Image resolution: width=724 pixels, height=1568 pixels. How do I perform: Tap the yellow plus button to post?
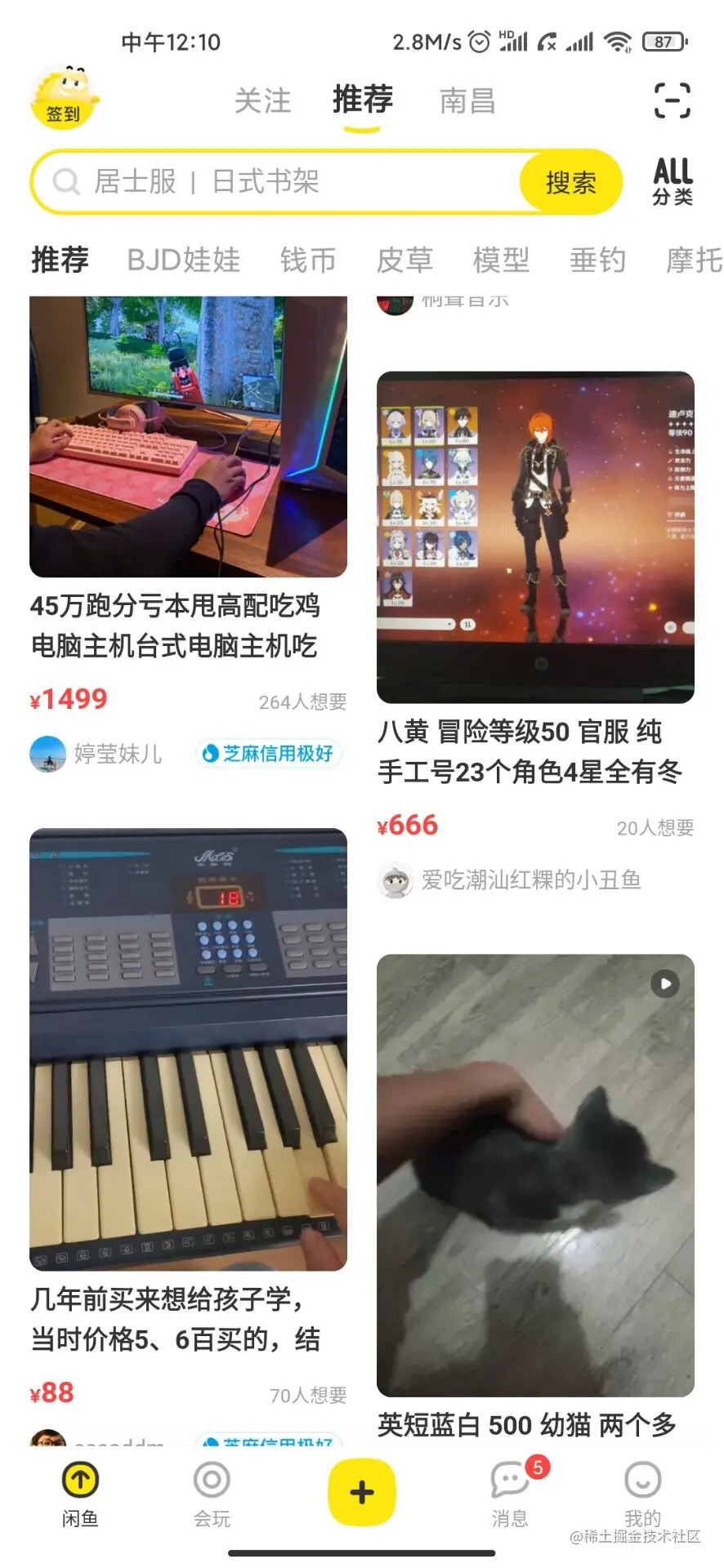(x=362, y=1492)
